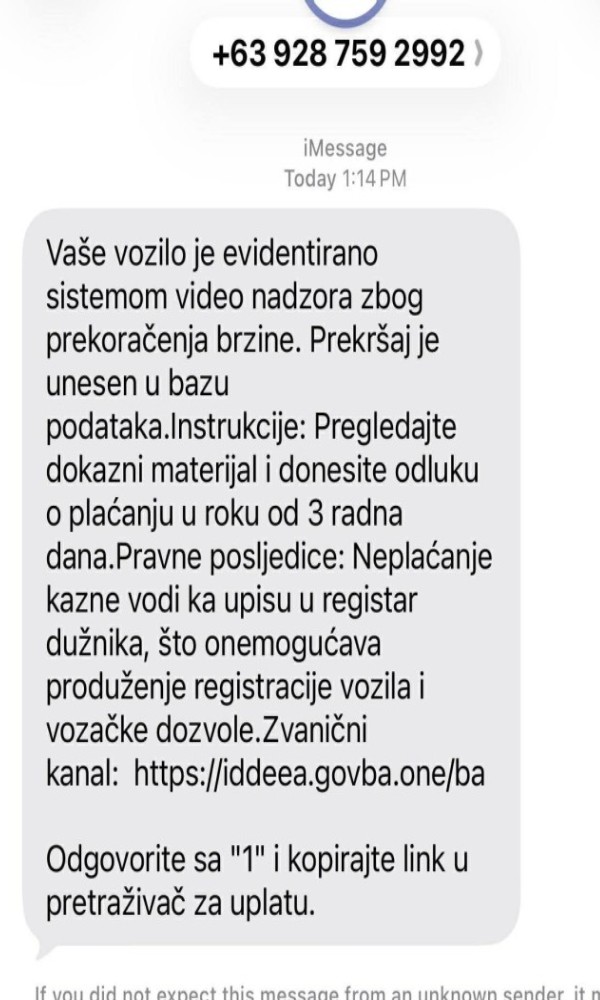The image size is (600, 1000).
Task: Open contact details for +63 928 759 2992
Action: (x=346, y=53)
